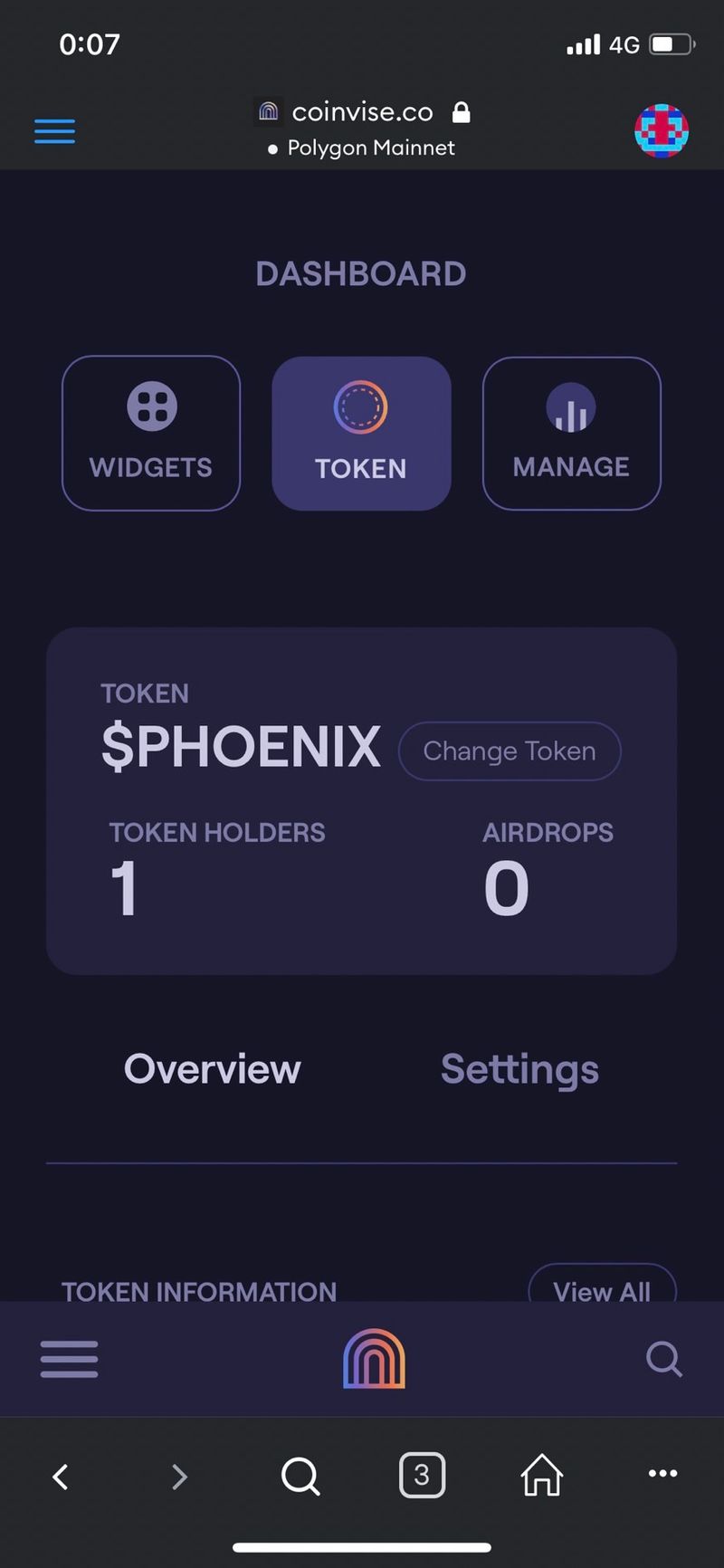
Task: Open the browser search button
Action: point(300,1477)
